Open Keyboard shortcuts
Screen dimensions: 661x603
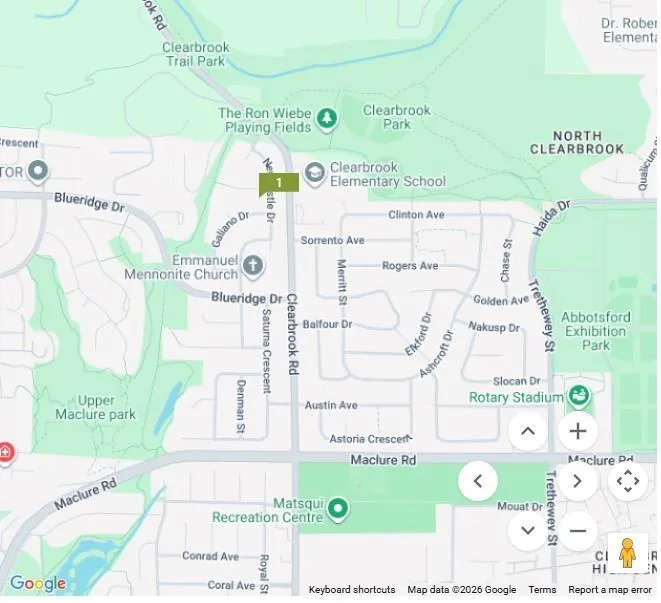[351, 590]
